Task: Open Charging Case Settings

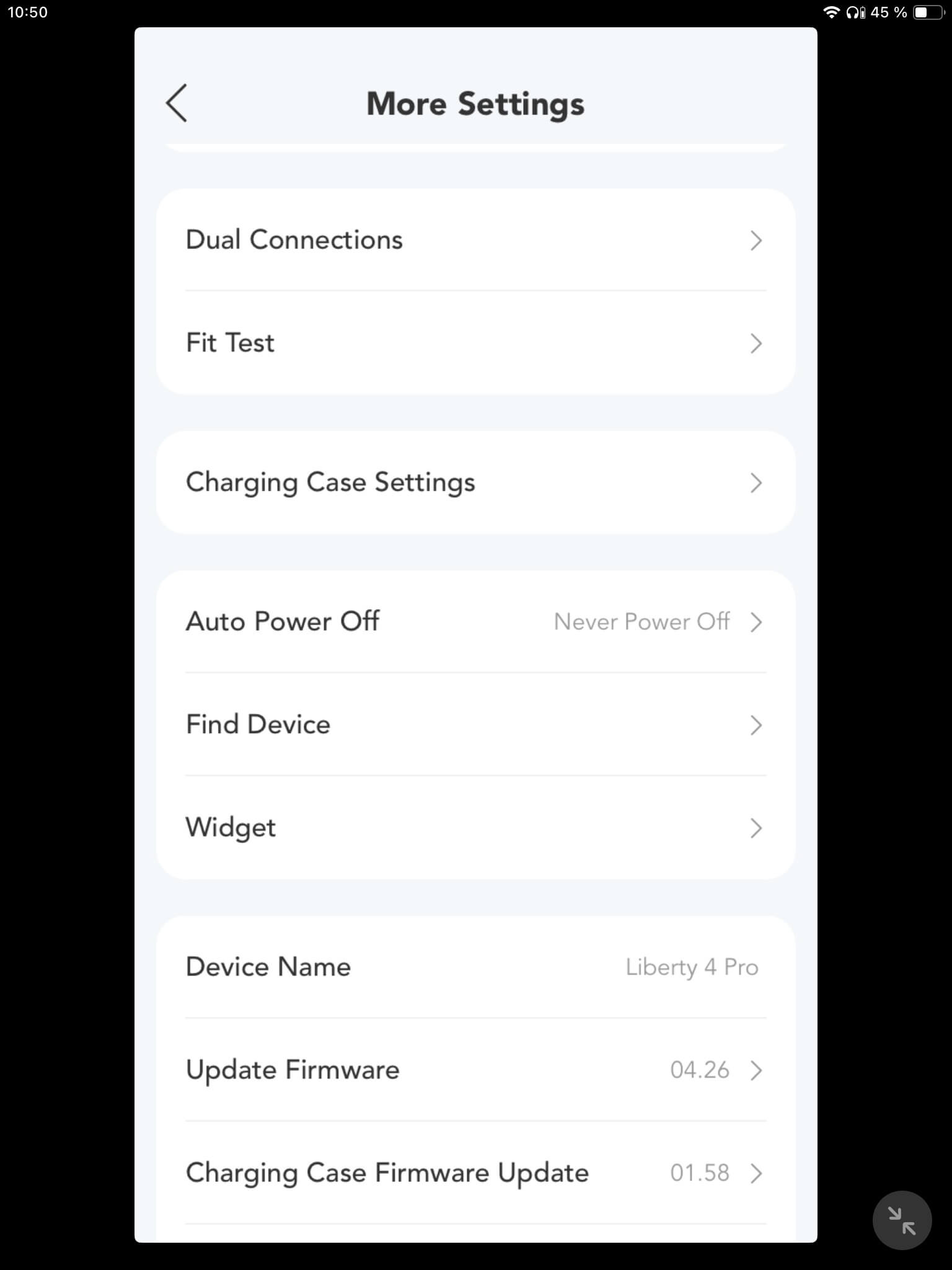Action: (475, 482)
